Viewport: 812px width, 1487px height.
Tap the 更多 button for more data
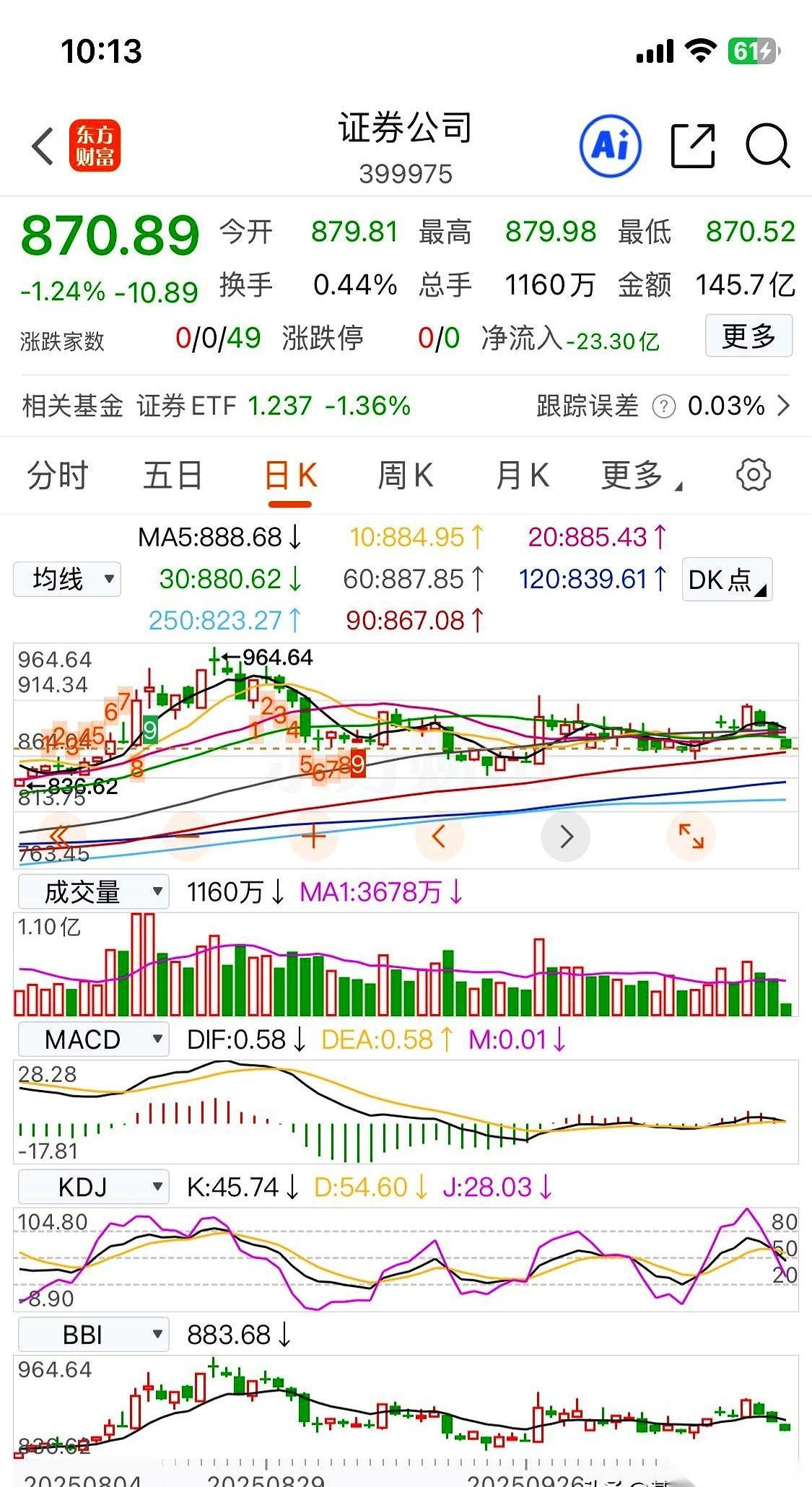tap(748, 335)
